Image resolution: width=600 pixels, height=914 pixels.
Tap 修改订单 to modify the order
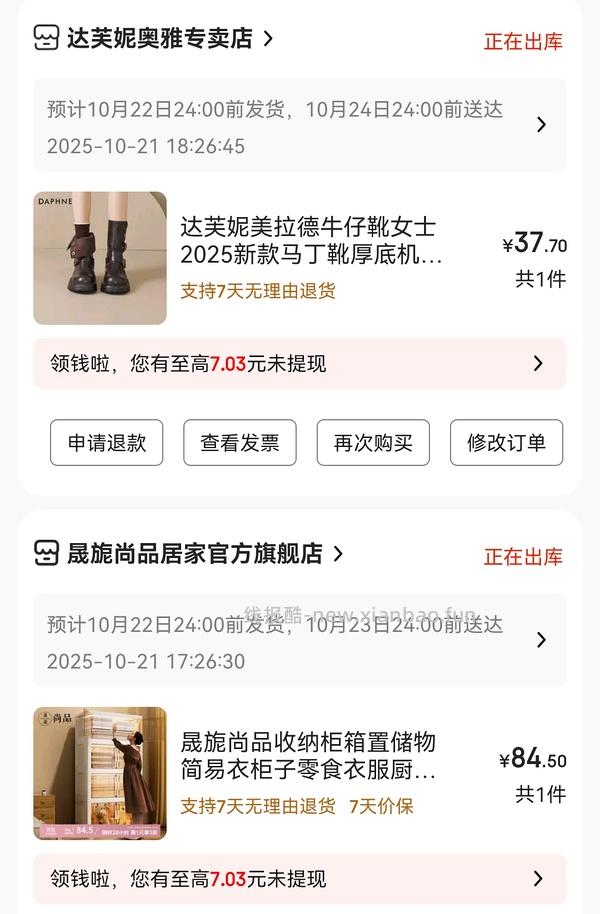506,443
